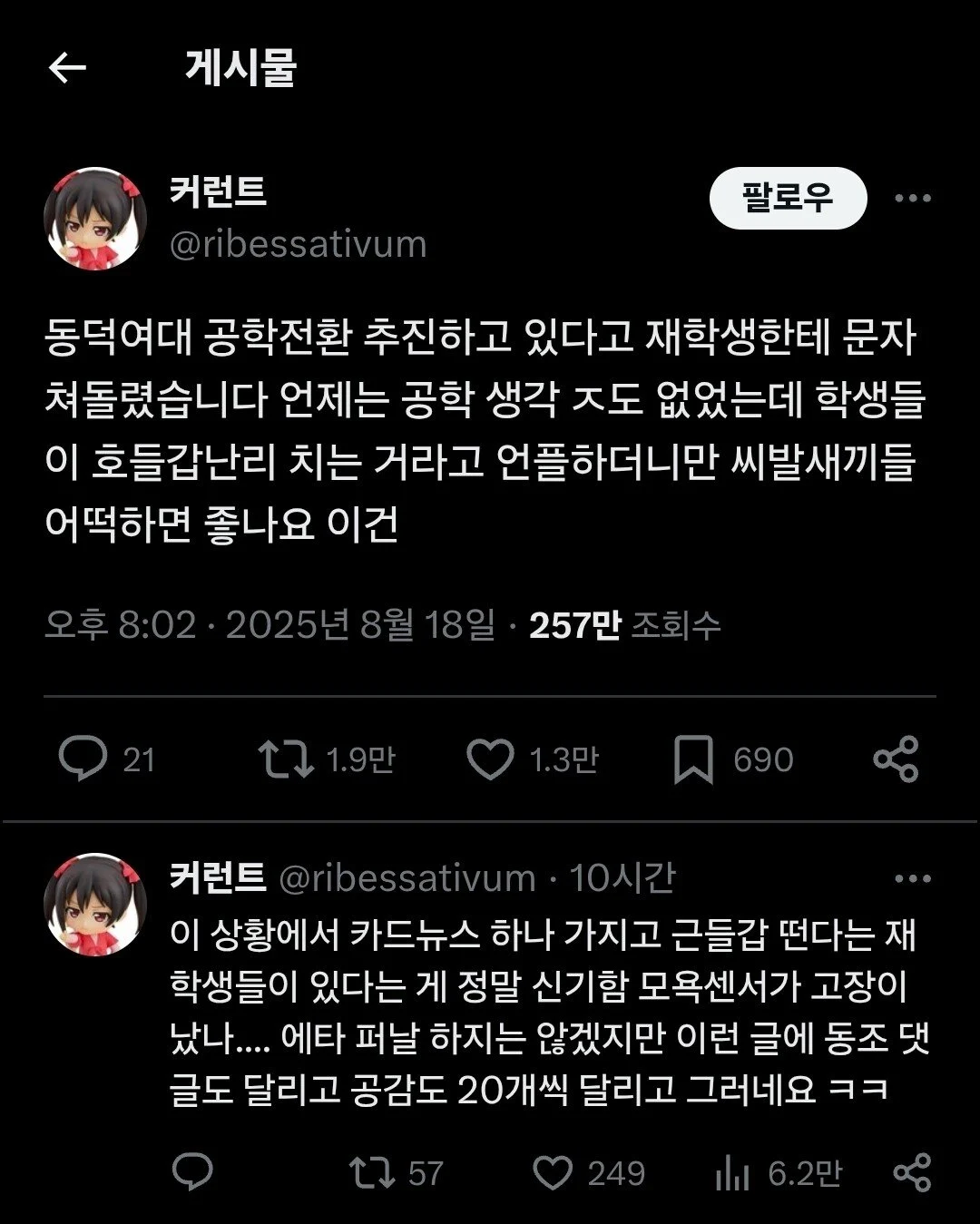This screenshot has height=1224, width=980.
Task: Comment on the reply post
Action: 192,1172
